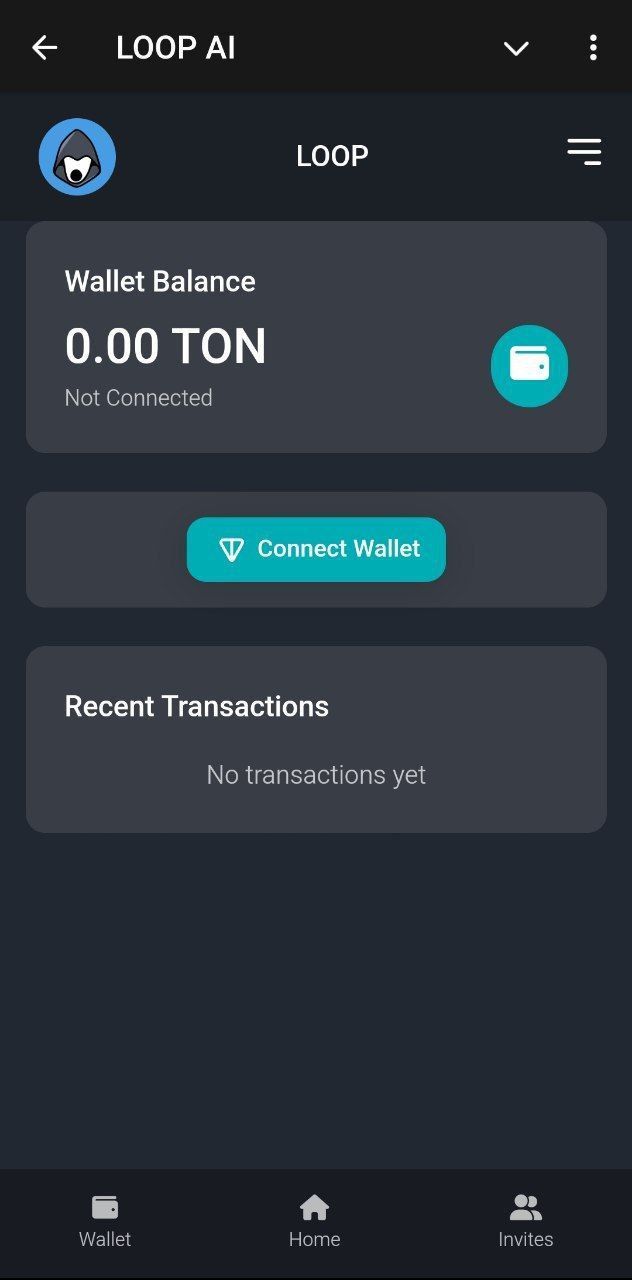Go back using the top-left arrow
Viewport: 632px width, 1280px height.
click(45, 48)
